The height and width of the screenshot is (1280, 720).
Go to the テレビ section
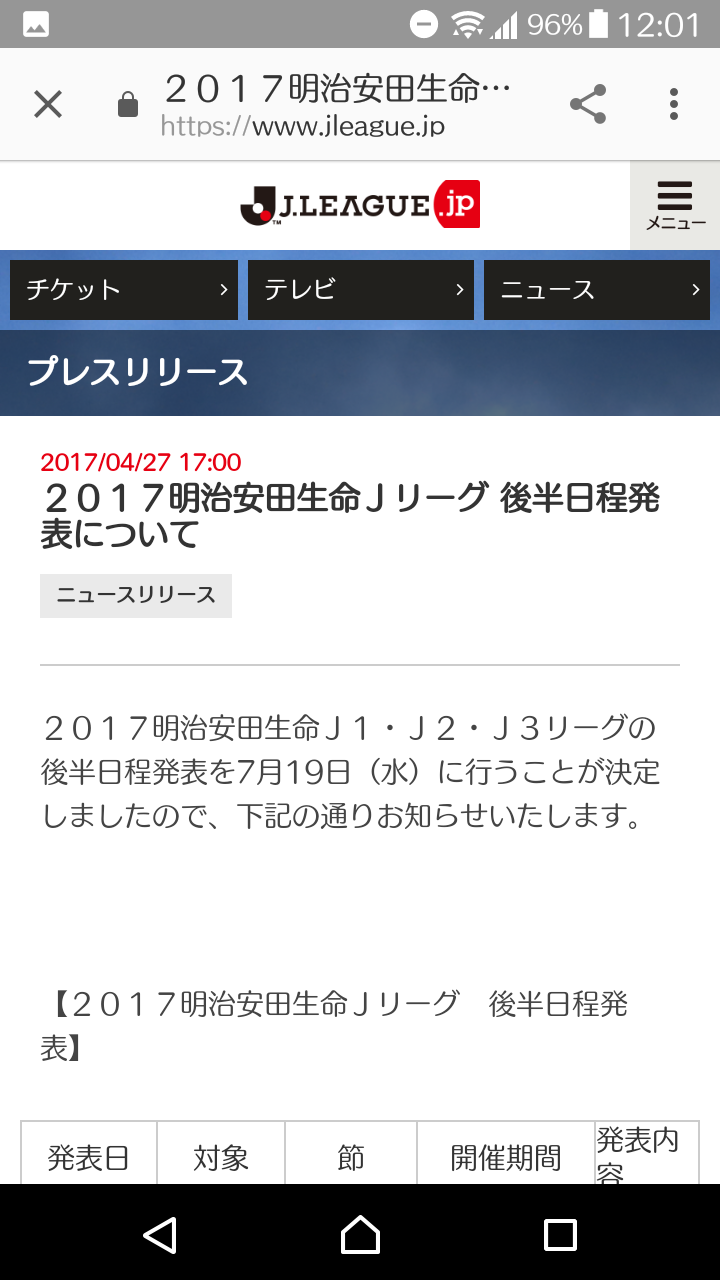pyautogui.click(x=361, y=290)
